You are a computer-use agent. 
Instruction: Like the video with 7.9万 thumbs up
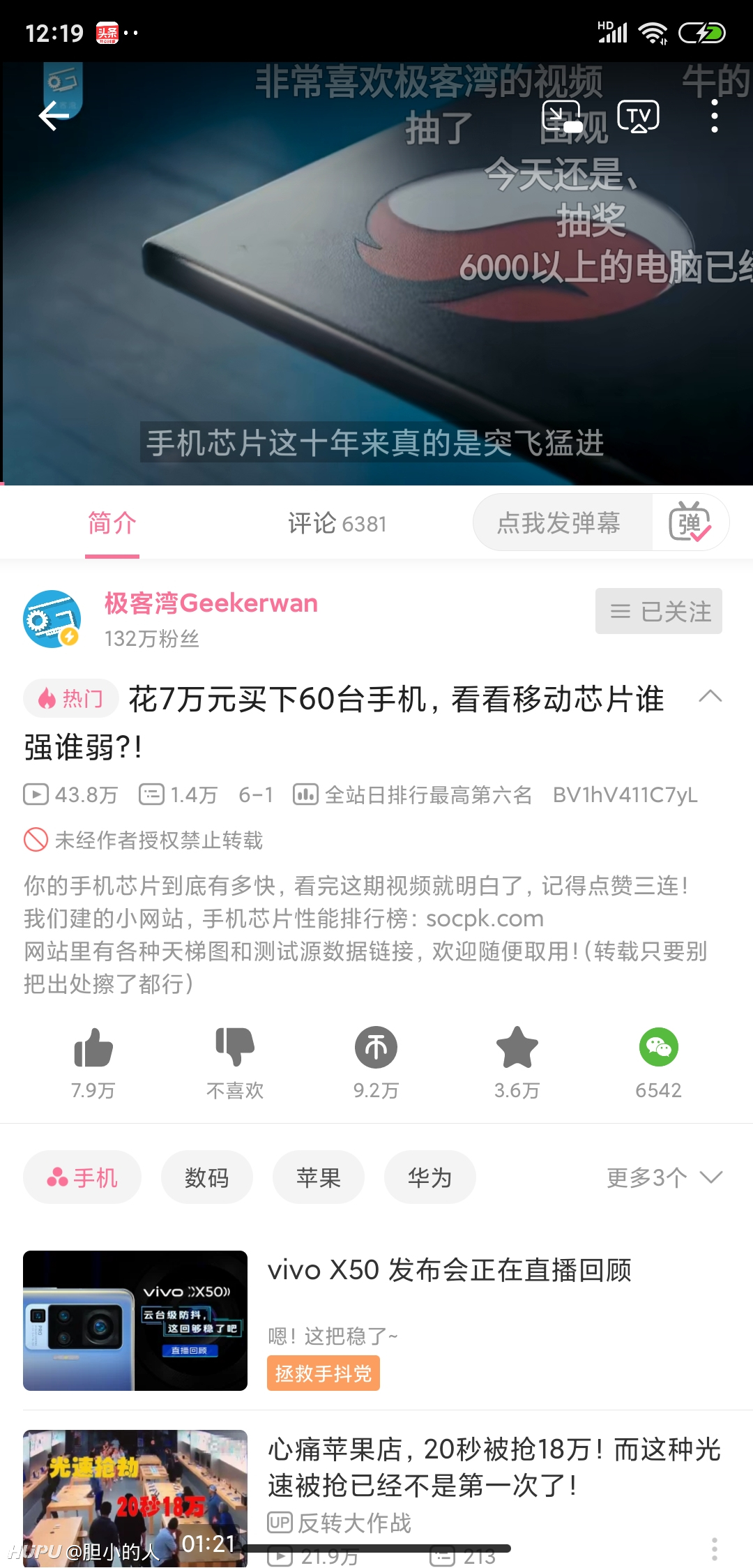(93, 1064)
